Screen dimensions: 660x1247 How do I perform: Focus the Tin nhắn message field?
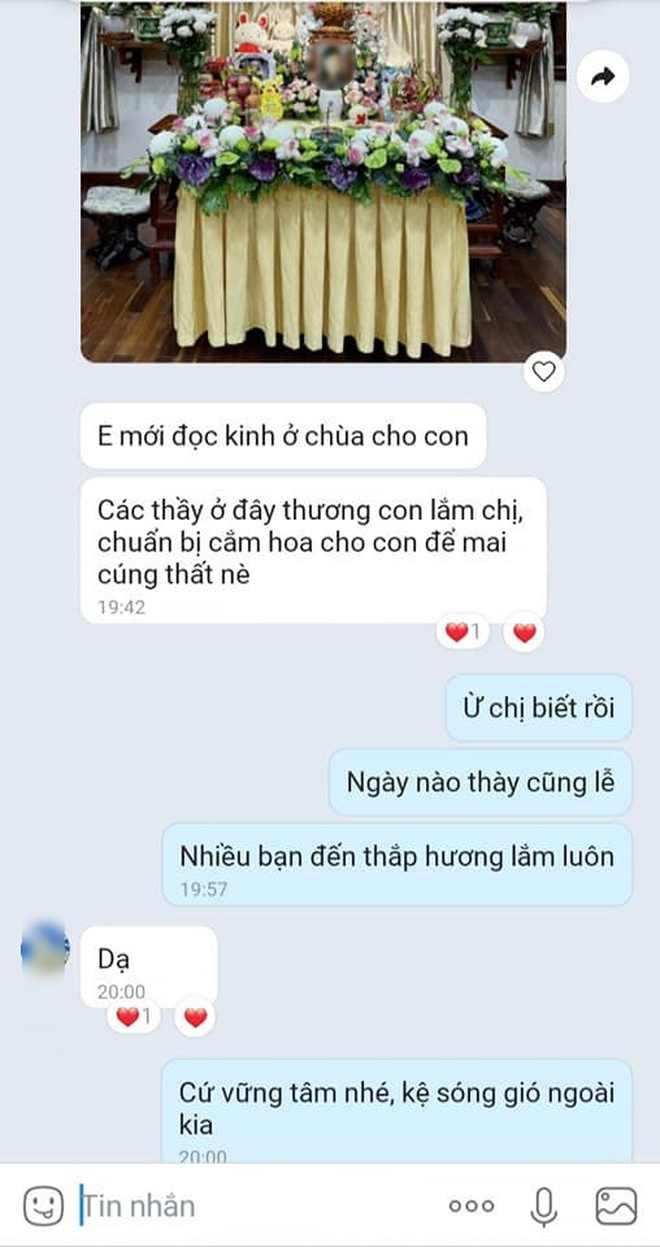pyautogui.click(x=250, y=1206)
